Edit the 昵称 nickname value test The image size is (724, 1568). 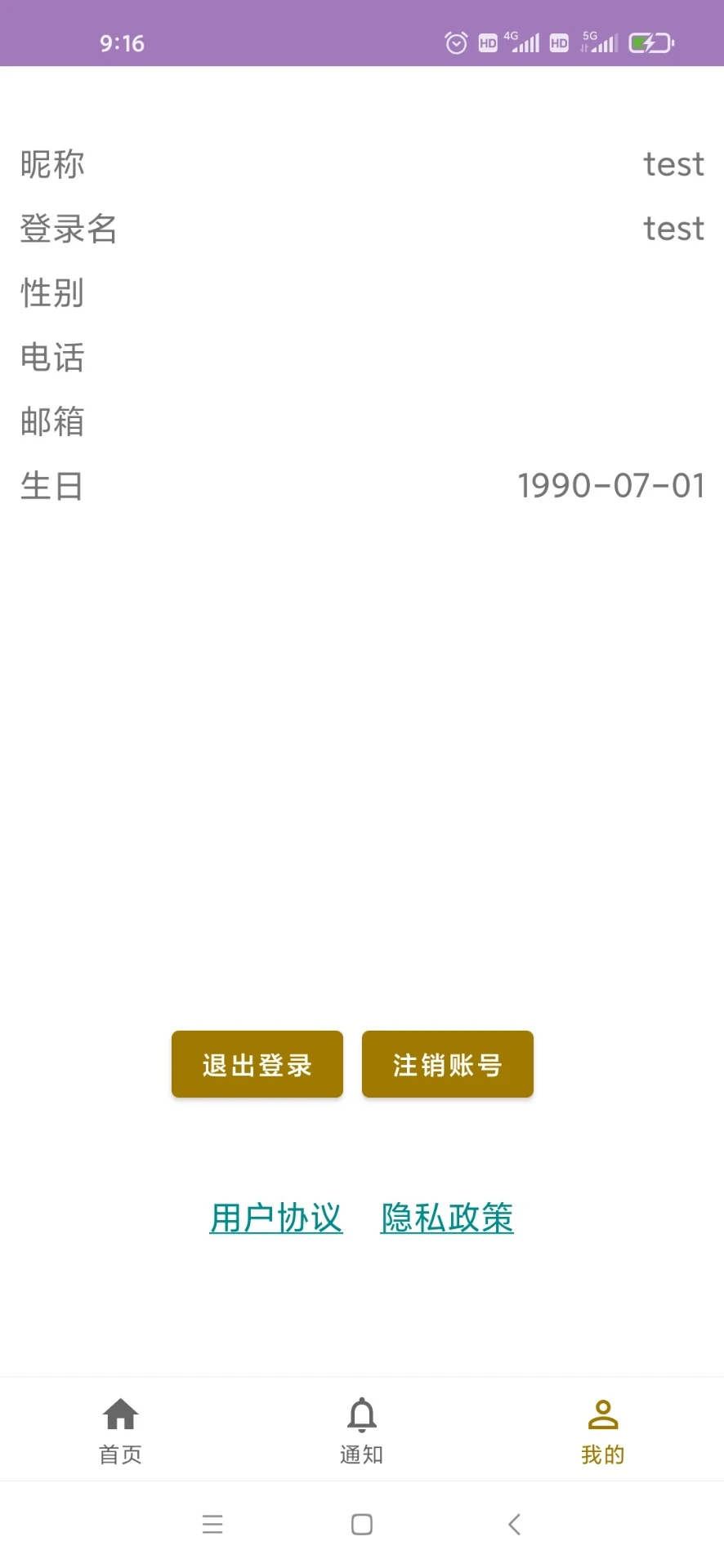point(673,164)
